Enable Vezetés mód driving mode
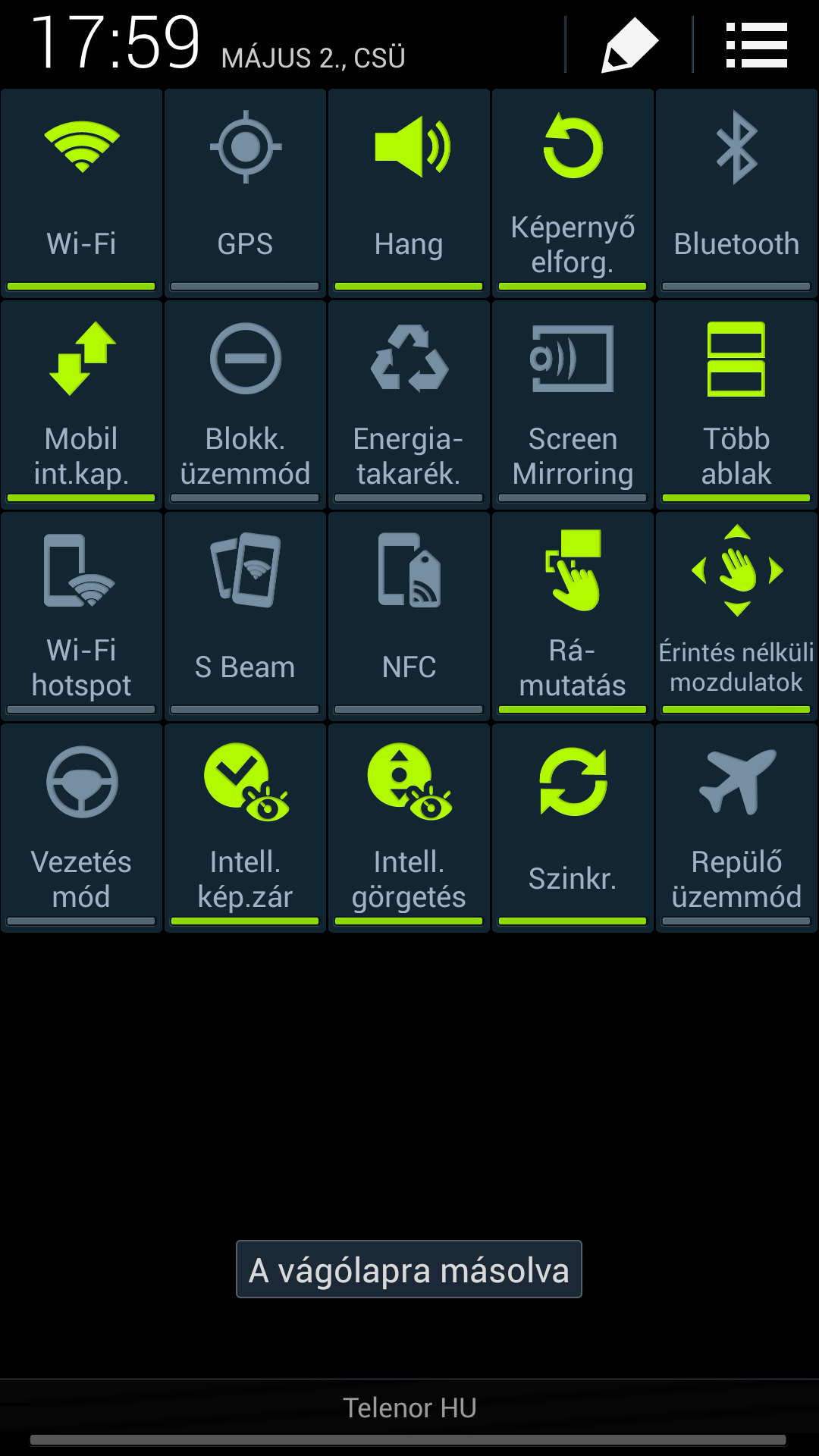Screen dimensions: 819x1456 [x=82, y=827]
